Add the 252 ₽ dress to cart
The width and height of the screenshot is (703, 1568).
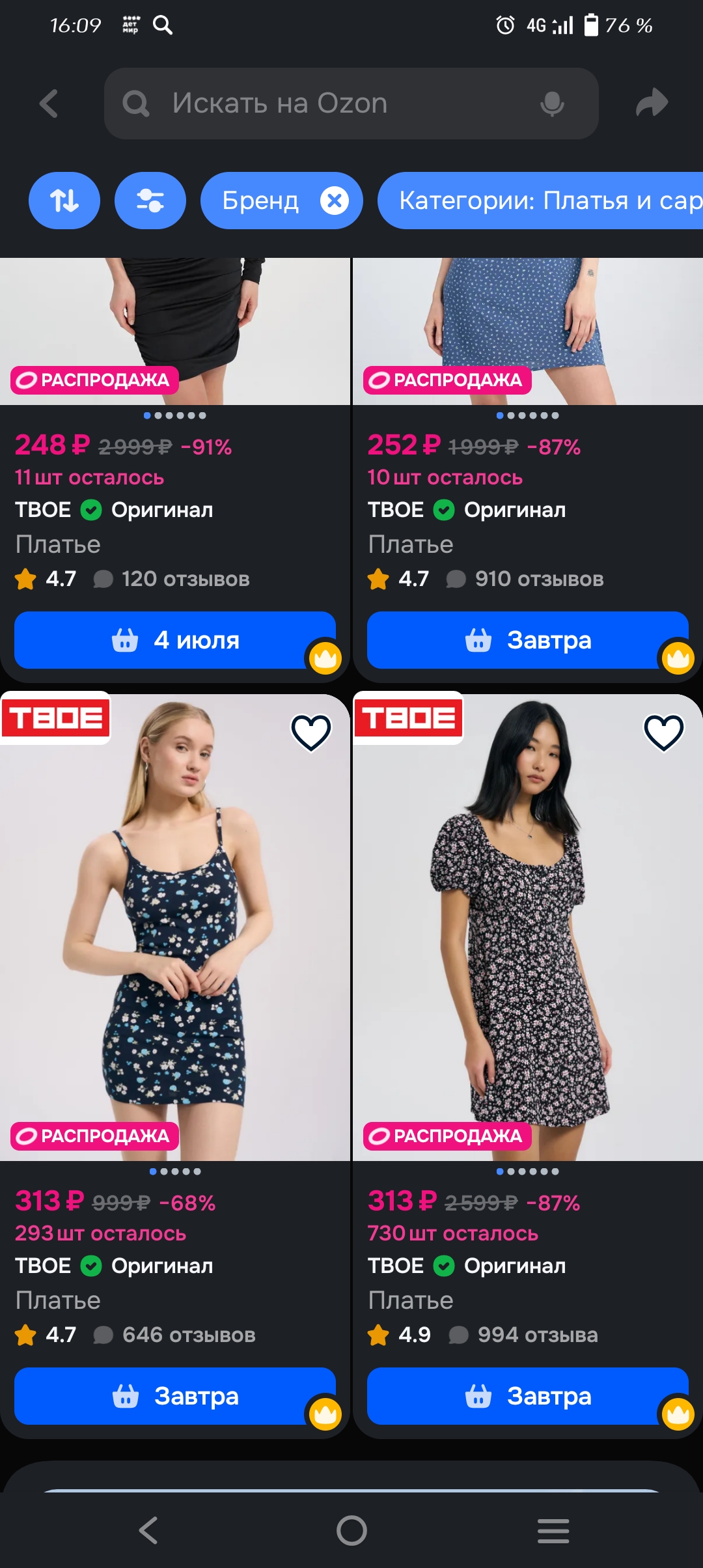point(528,640)
